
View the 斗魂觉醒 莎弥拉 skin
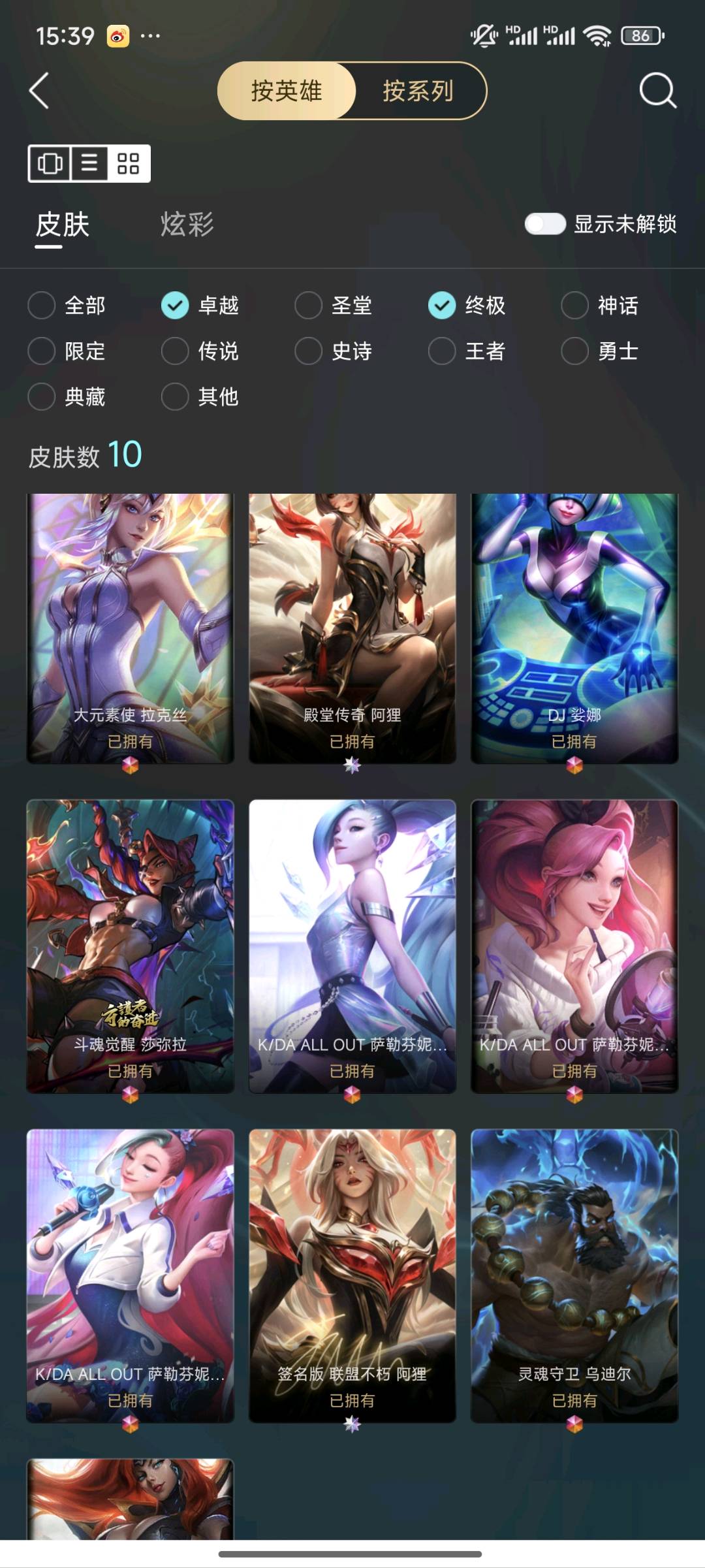(x=130, y=946)
